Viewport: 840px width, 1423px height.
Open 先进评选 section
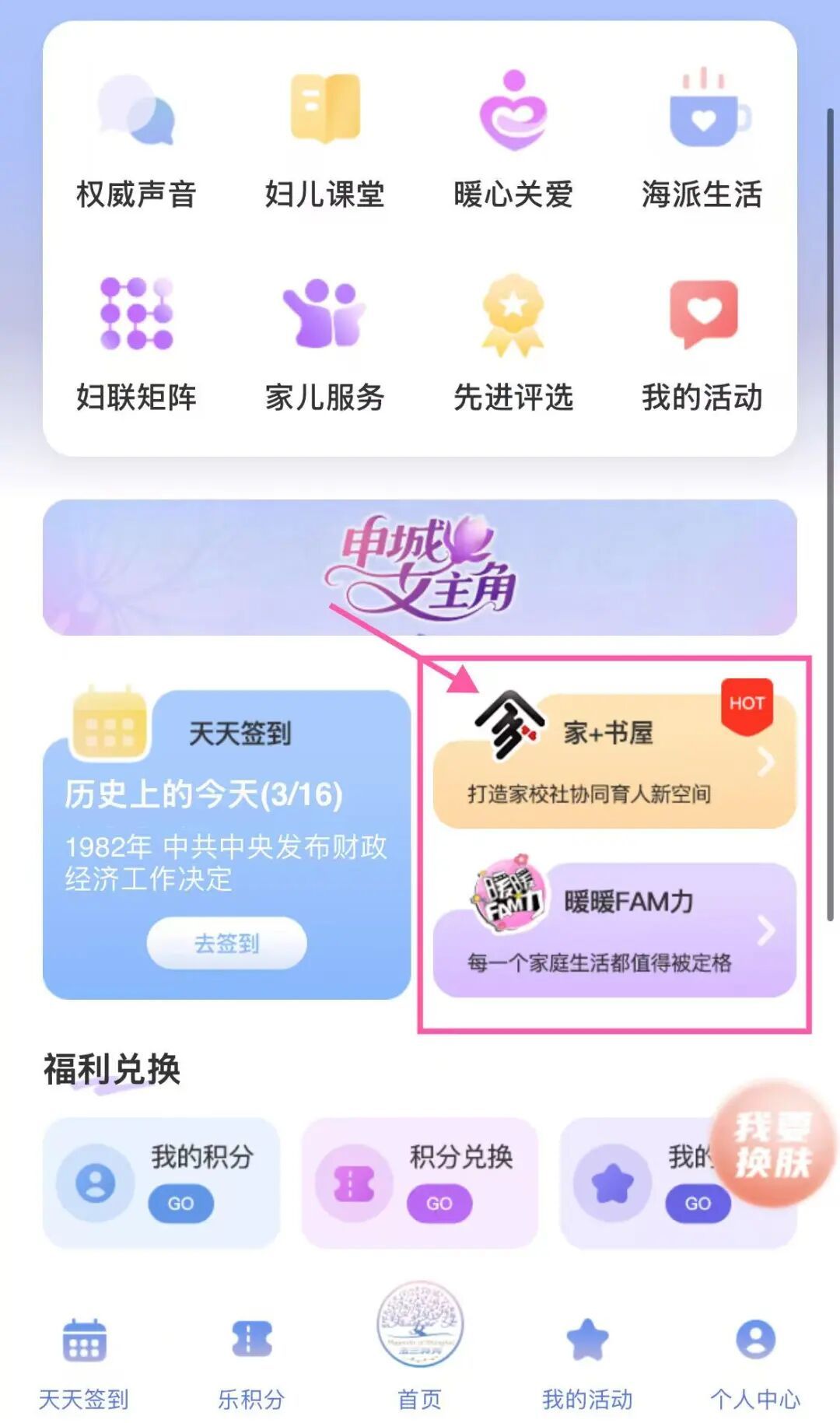coord(513,342)
